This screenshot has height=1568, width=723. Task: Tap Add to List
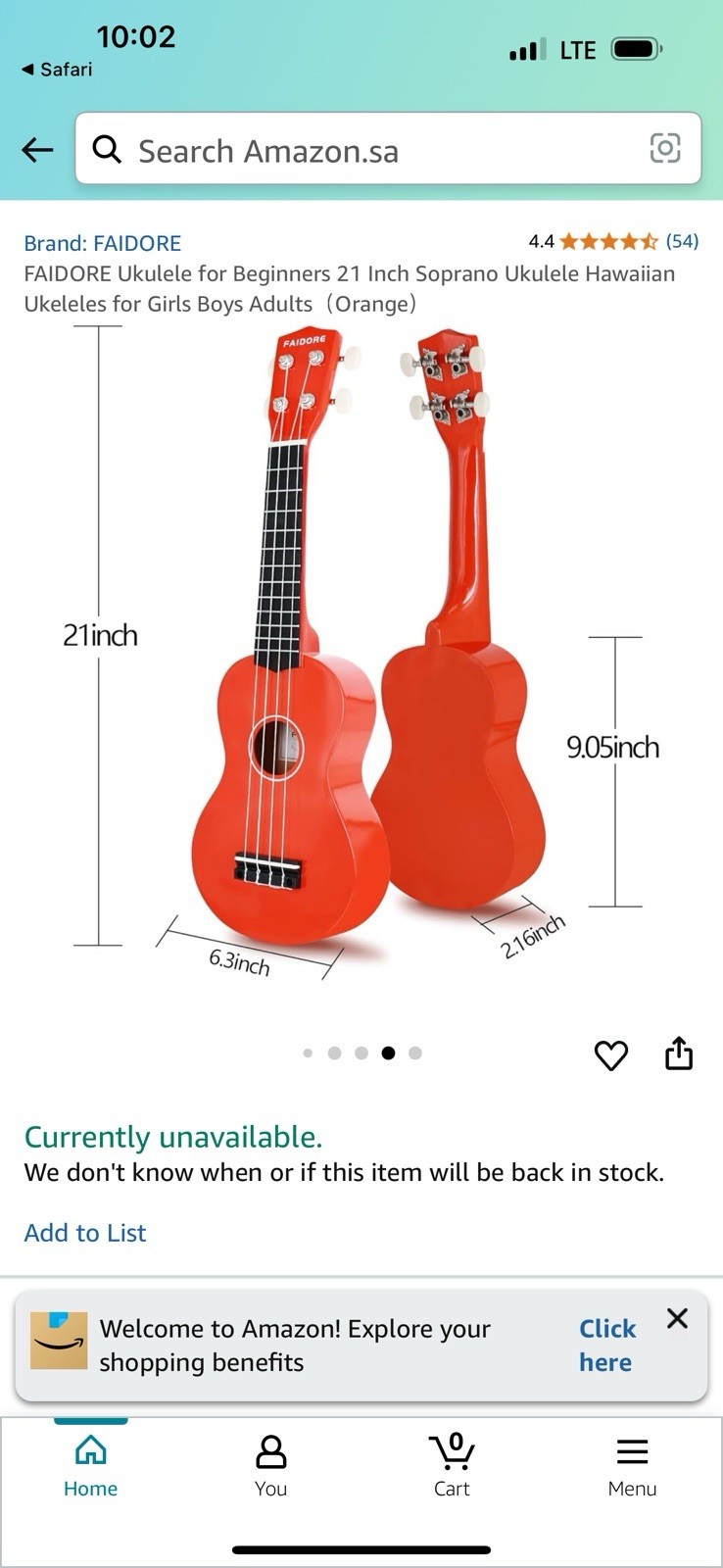pos(85,1233)
